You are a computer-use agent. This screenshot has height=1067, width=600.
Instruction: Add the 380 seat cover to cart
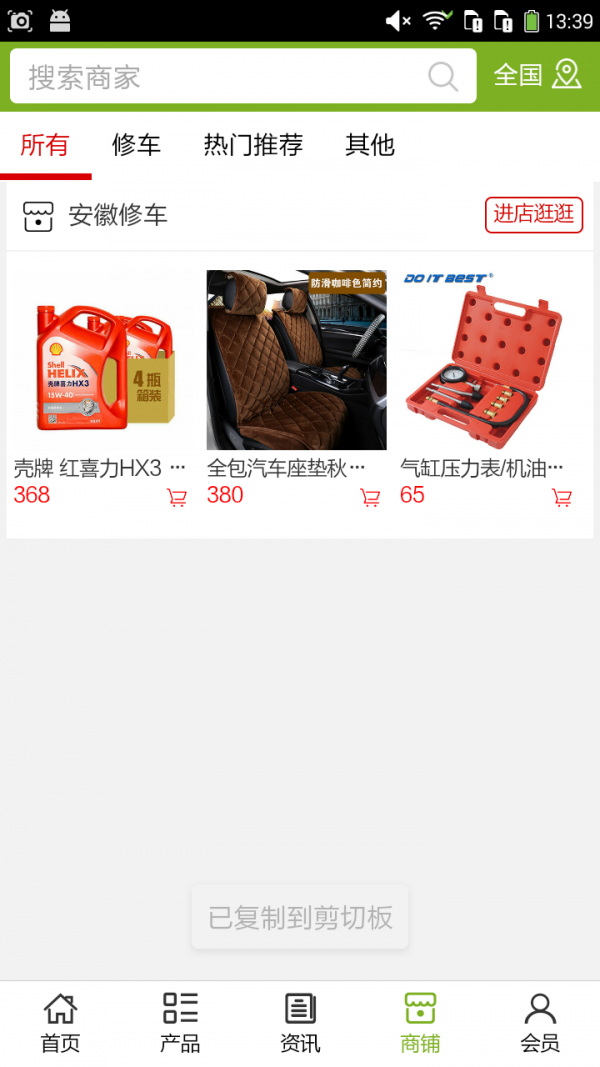pos(370,497)
